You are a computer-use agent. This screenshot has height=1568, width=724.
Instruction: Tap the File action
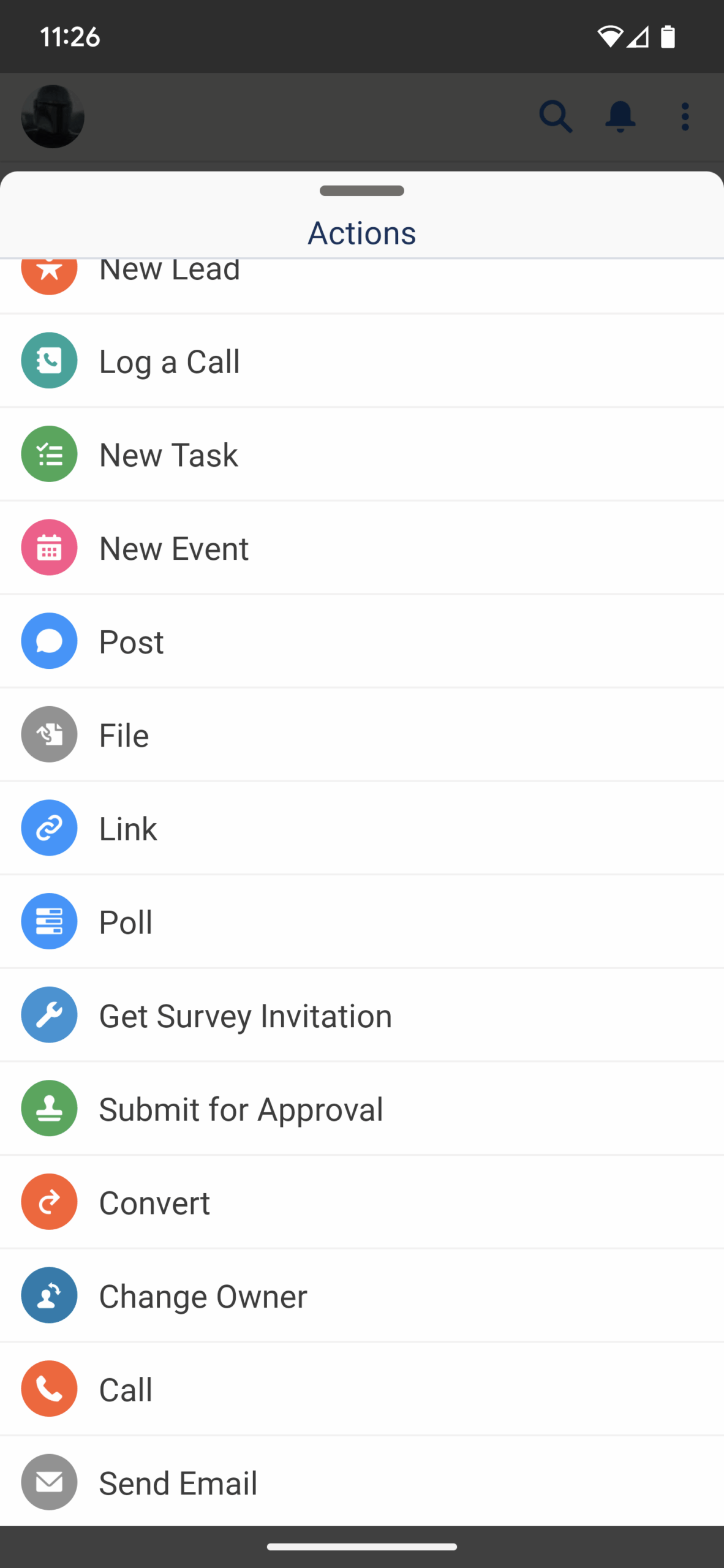(x=362, y=734)
